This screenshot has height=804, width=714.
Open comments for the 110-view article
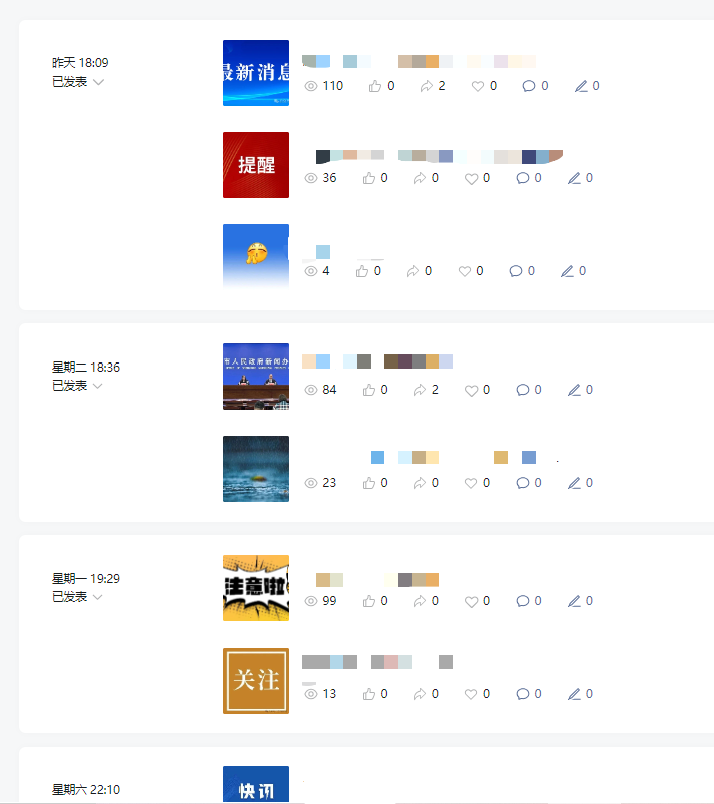(529, 86)
